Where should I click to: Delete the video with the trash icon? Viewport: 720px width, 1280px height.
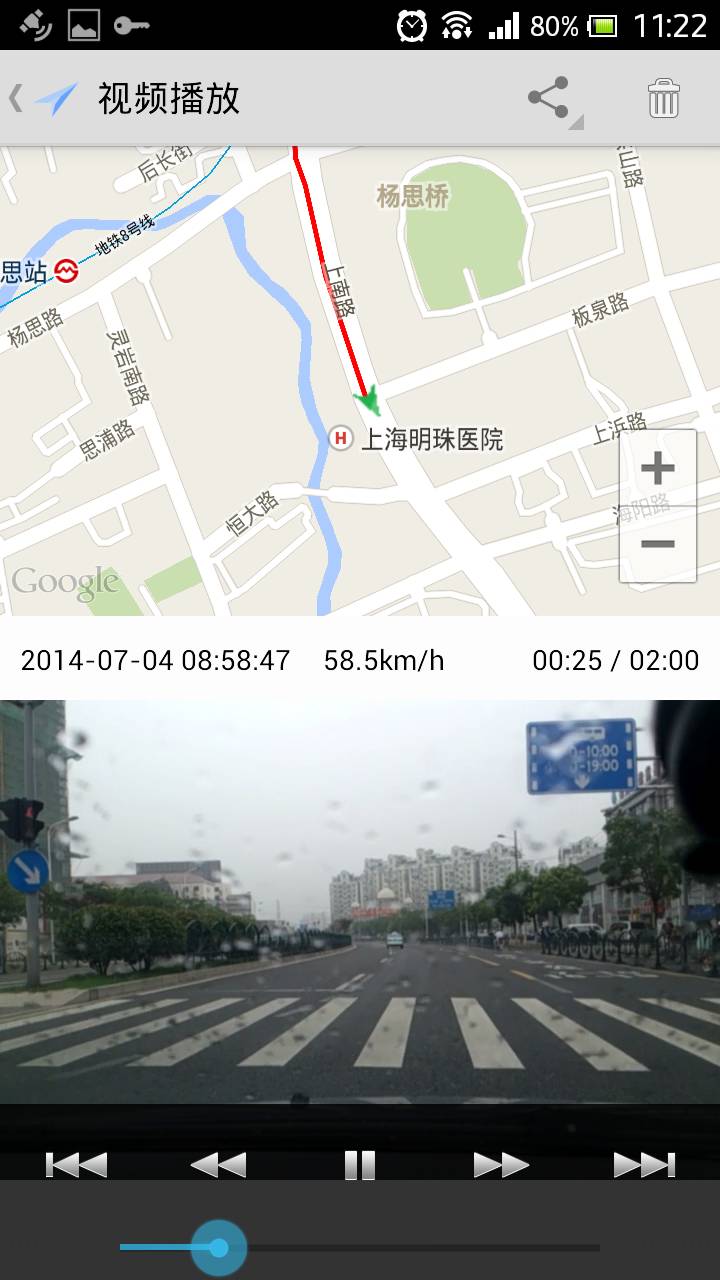[663, 98]
